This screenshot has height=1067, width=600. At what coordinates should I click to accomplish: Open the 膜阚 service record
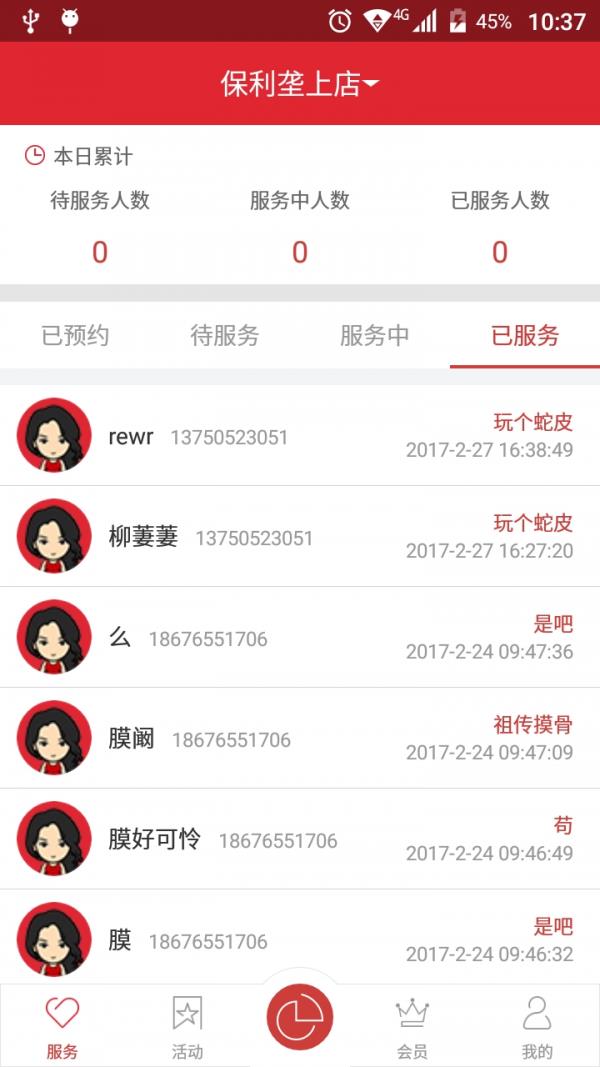[x=300, y=739]
